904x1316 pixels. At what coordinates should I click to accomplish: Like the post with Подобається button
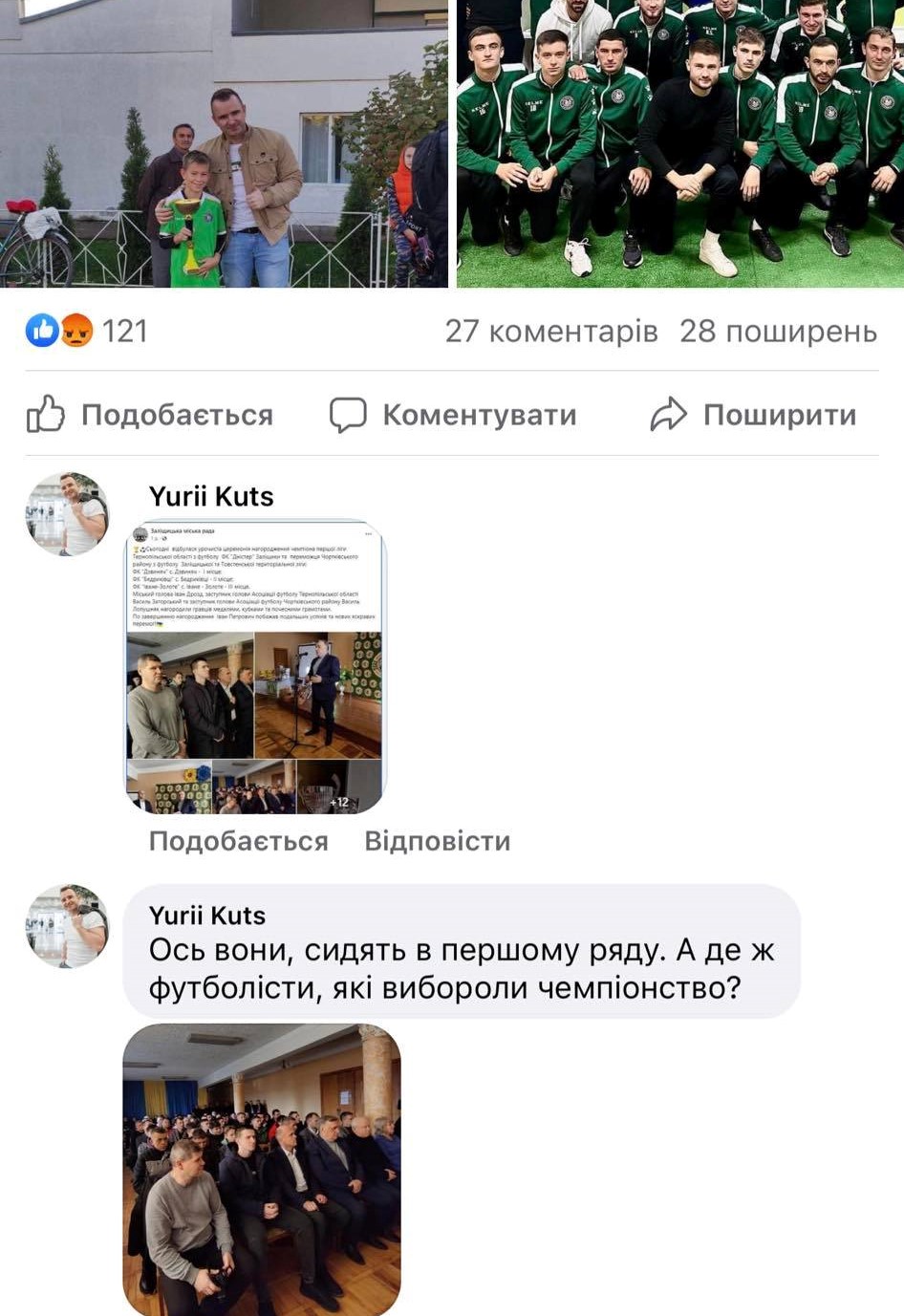pos(150,415)
